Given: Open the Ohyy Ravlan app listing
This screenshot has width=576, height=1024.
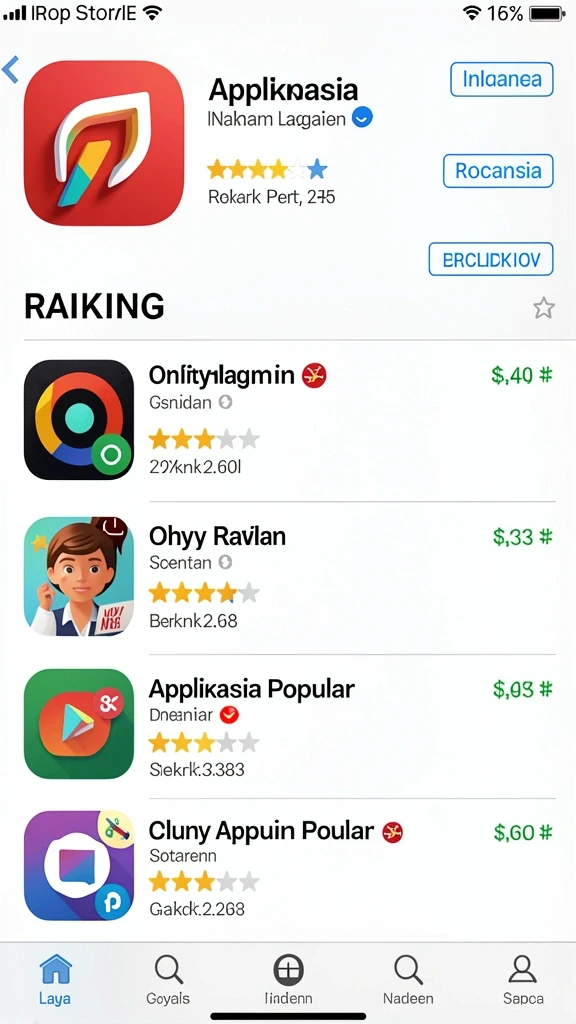Looking at the screenshot, I should (x=290, y=577).
